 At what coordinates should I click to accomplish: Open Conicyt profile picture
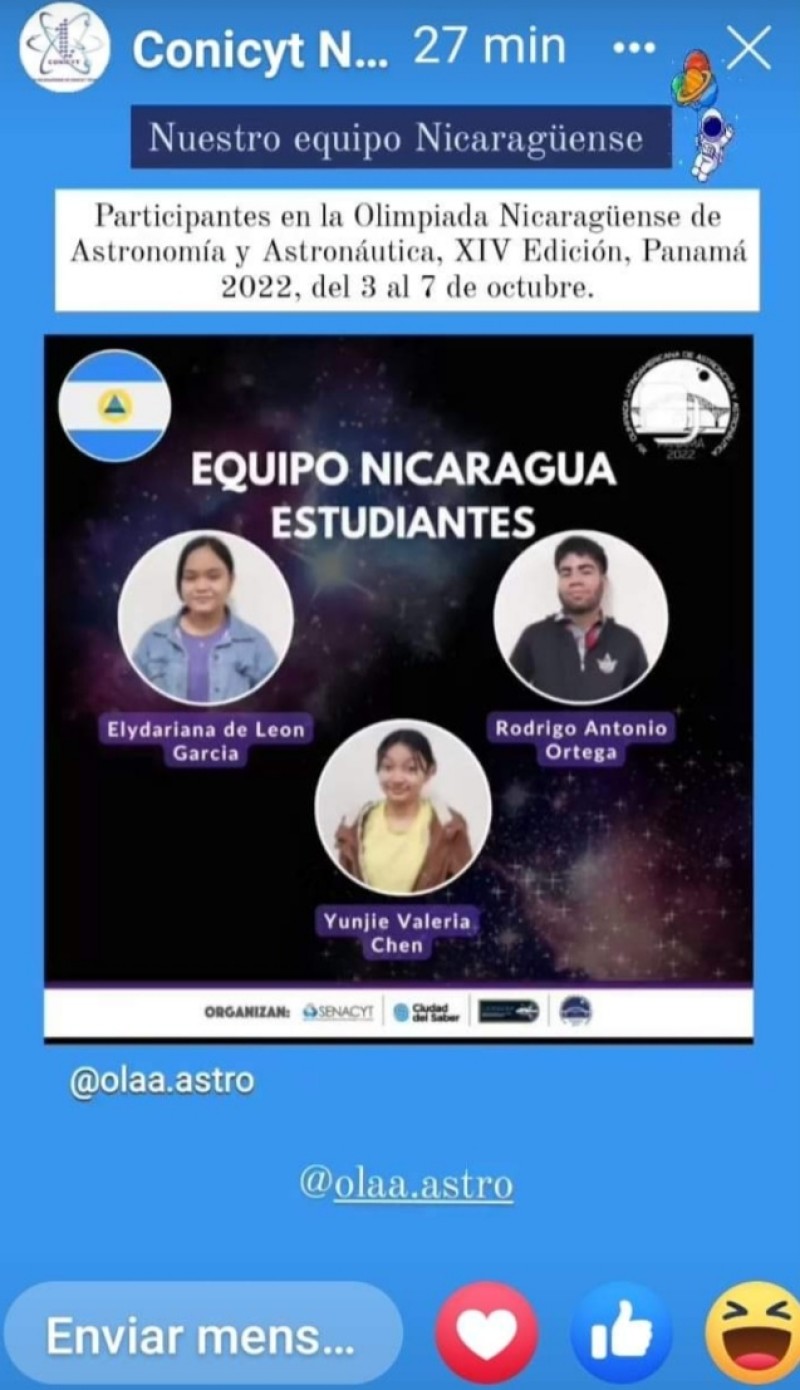pyautogui.click(x=65, y=47)
